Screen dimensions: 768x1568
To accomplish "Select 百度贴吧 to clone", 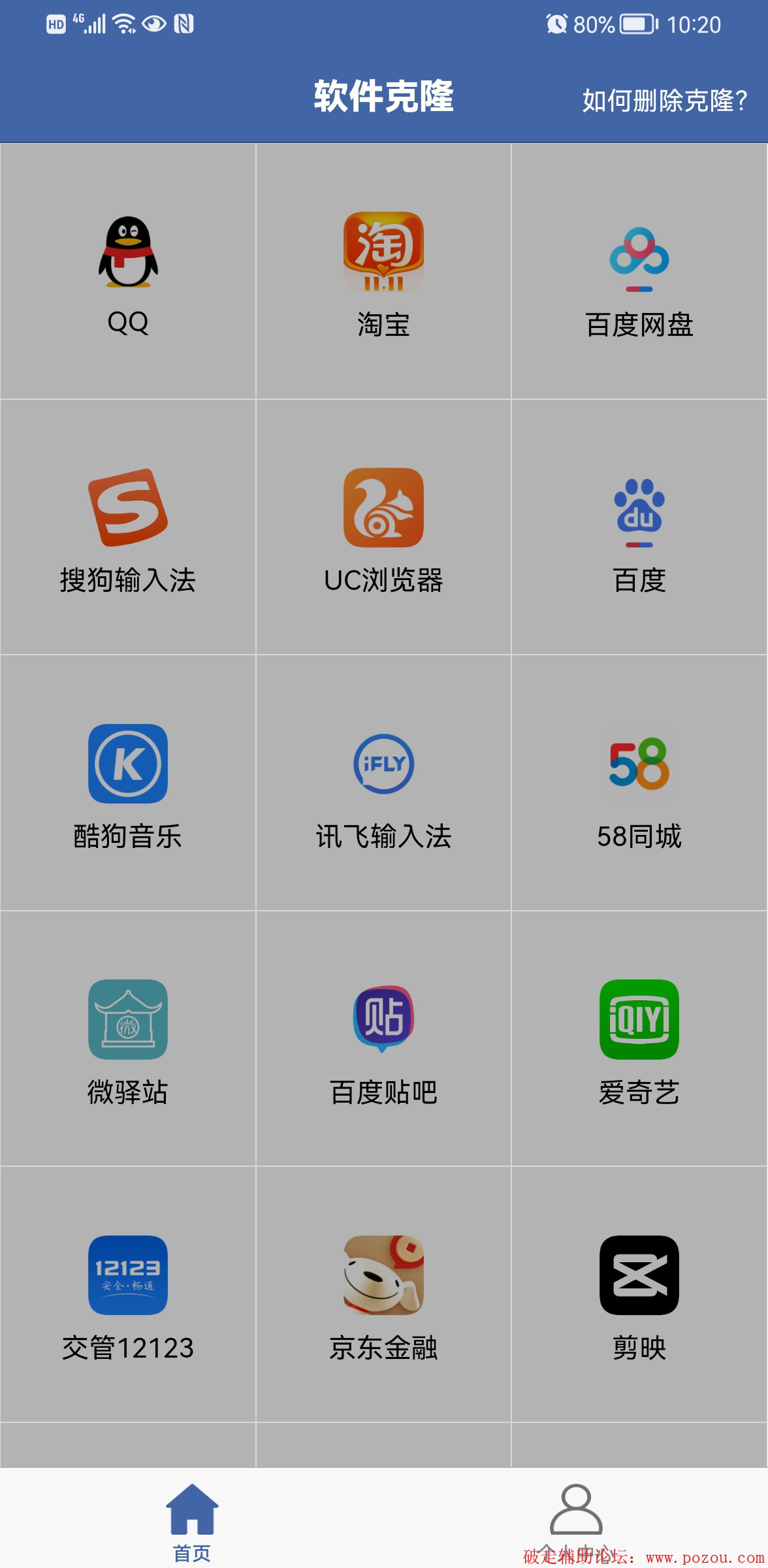I will [x=384, y=1039].
